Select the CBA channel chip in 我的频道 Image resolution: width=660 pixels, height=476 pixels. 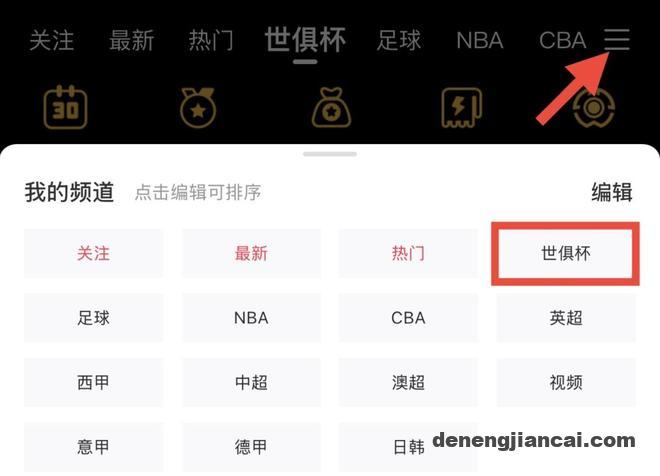(x=408, y=318)
